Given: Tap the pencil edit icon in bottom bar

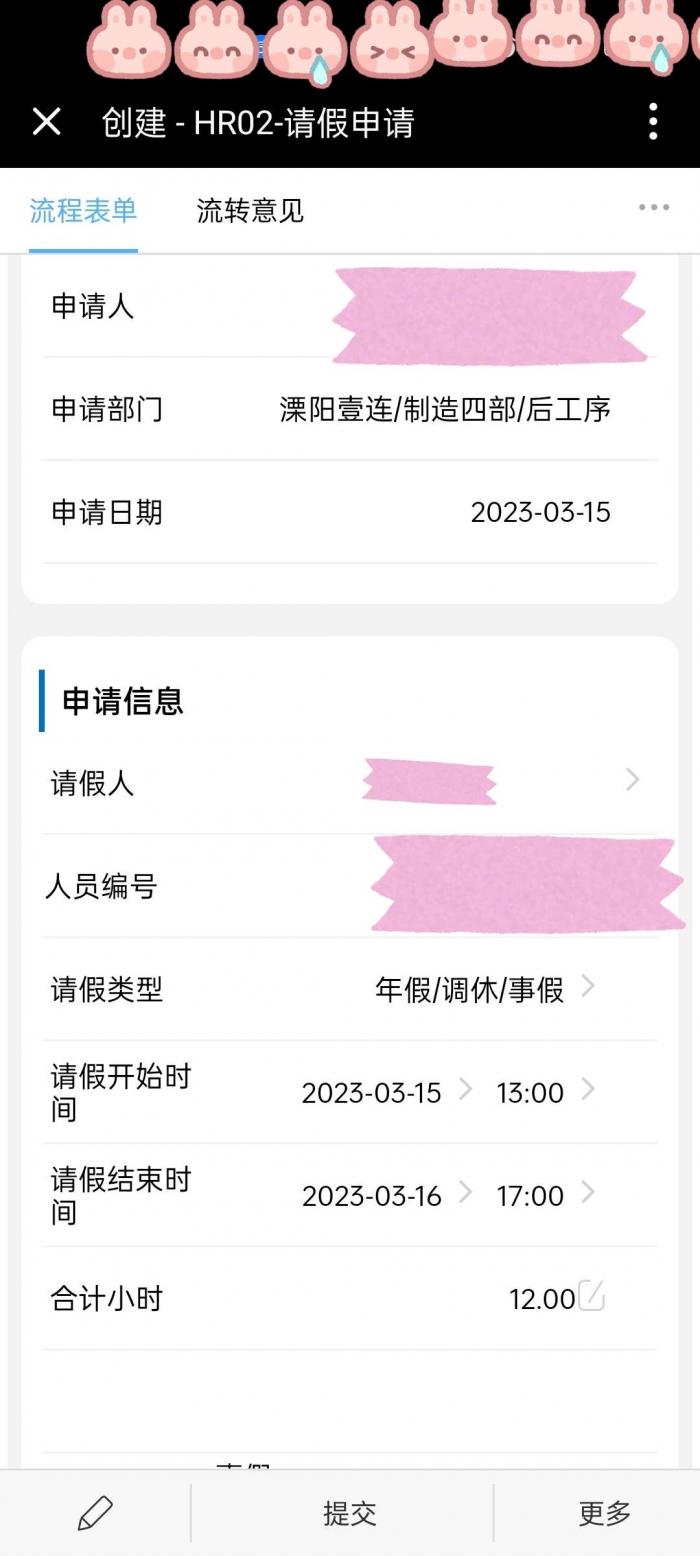Looking at the screenshot, I should coord(95,1513).
